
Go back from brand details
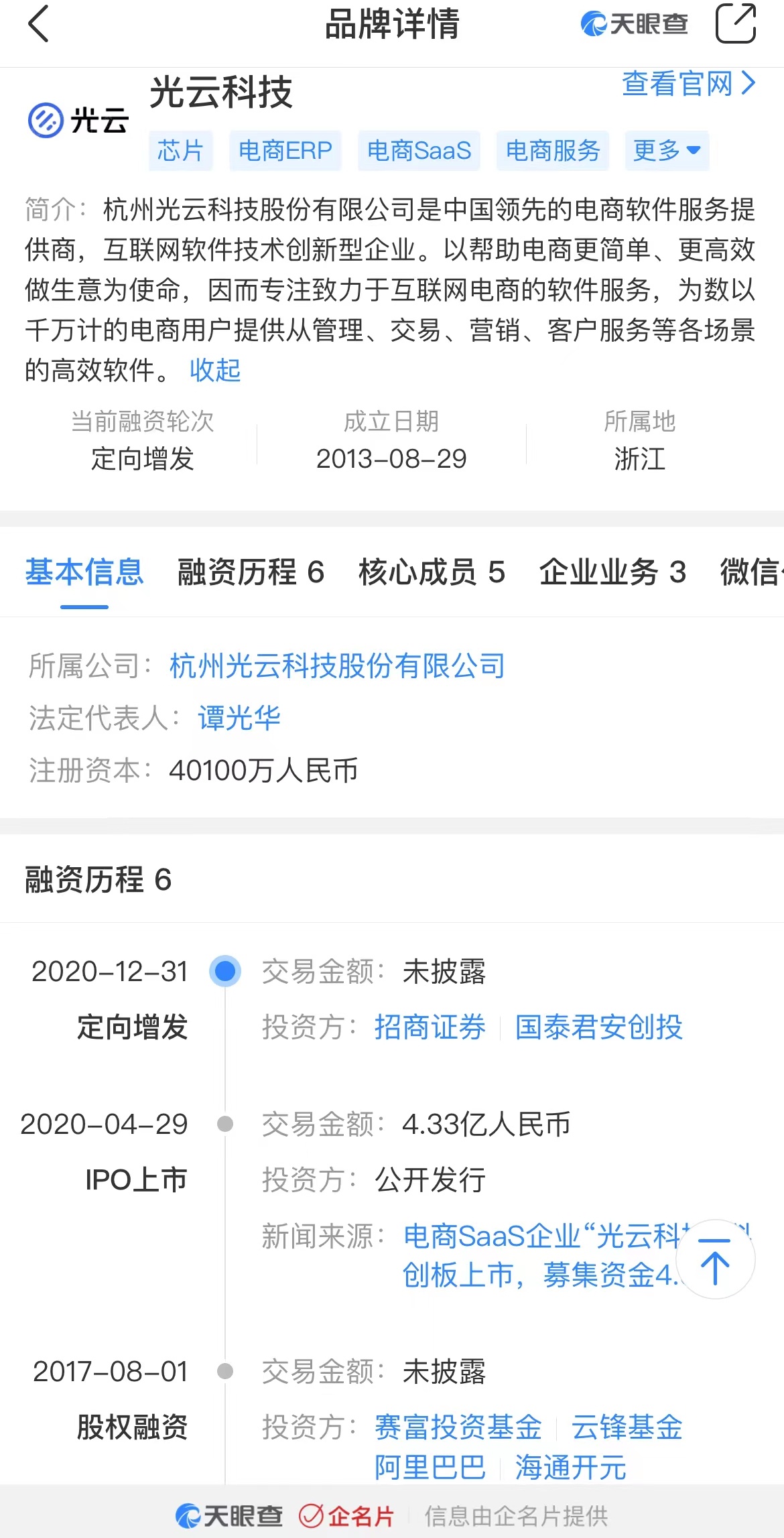[x=39, y=25]
